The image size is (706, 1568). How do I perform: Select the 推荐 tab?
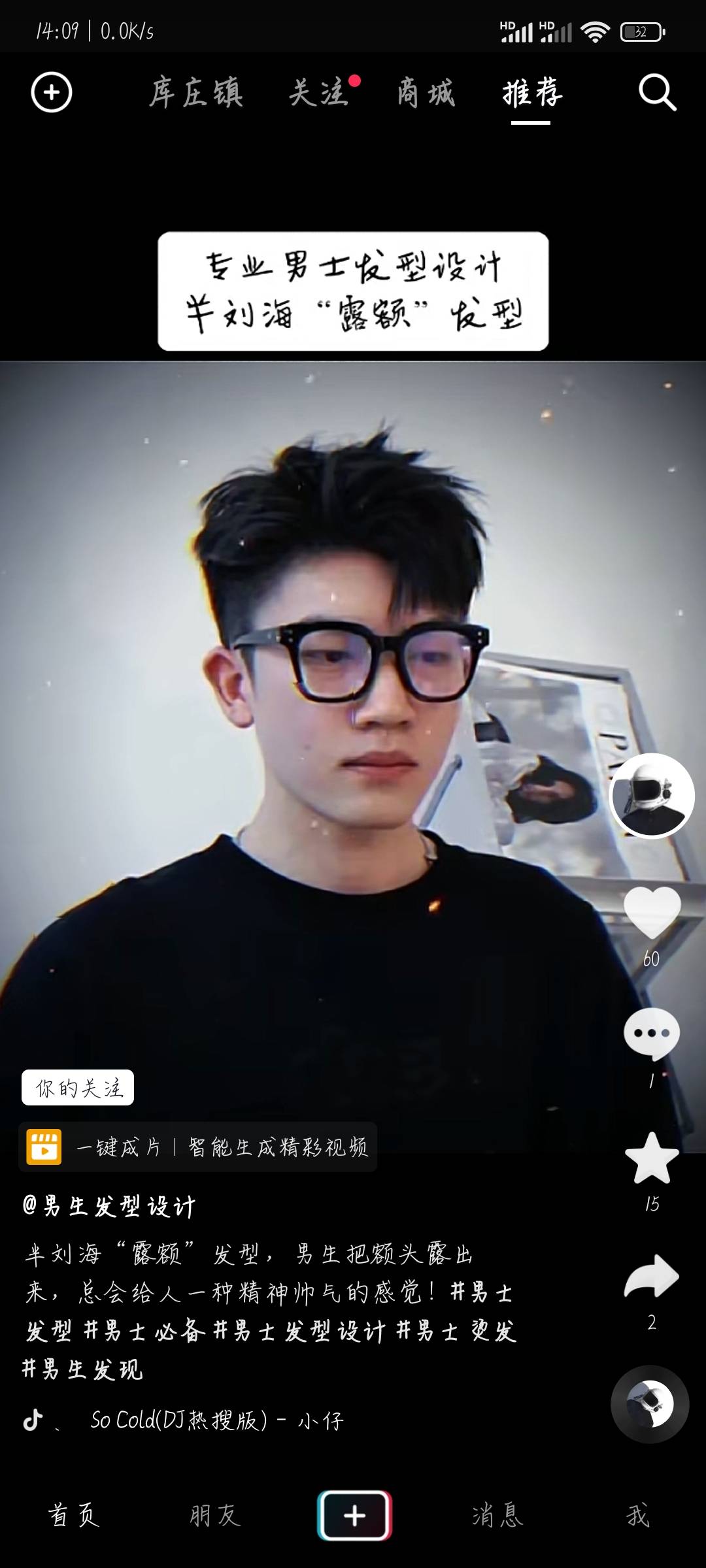(x=531, y=92)
